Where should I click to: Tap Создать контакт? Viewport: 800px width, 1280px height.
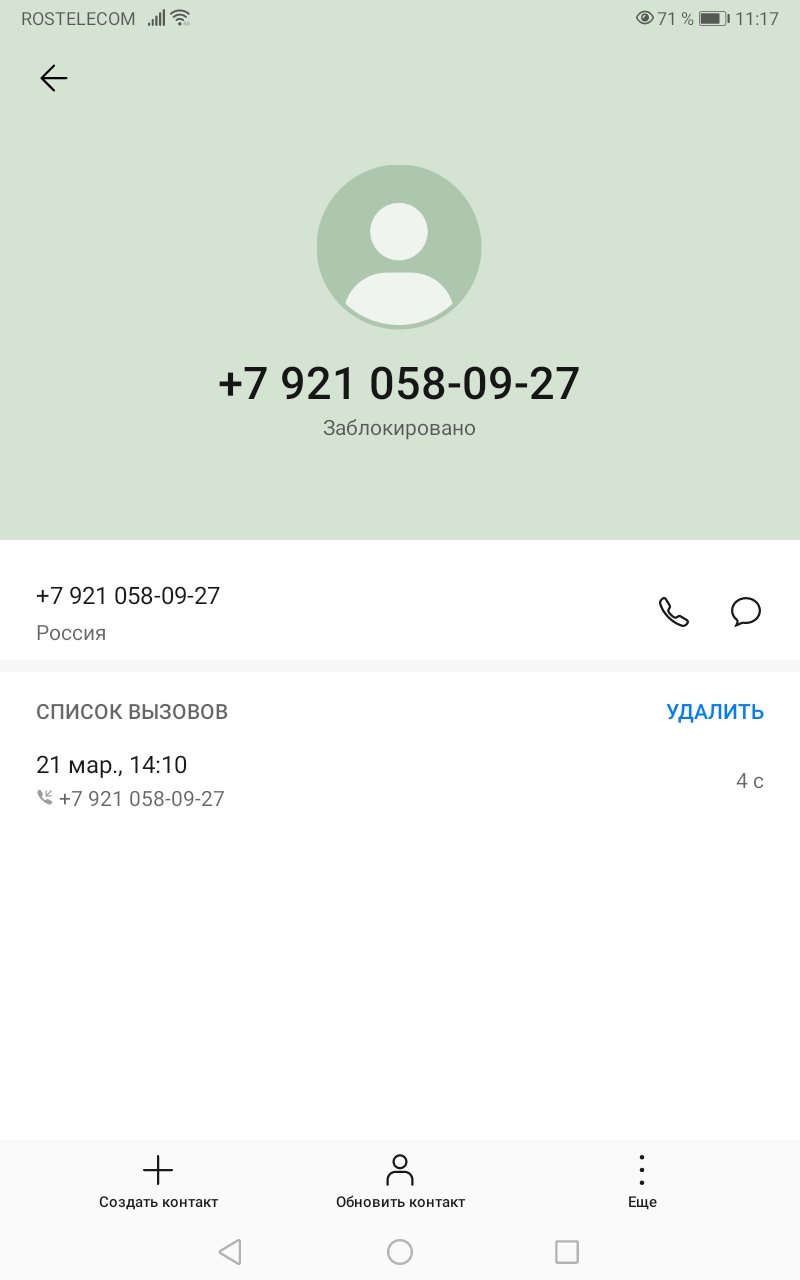[x=158, y=1181]
